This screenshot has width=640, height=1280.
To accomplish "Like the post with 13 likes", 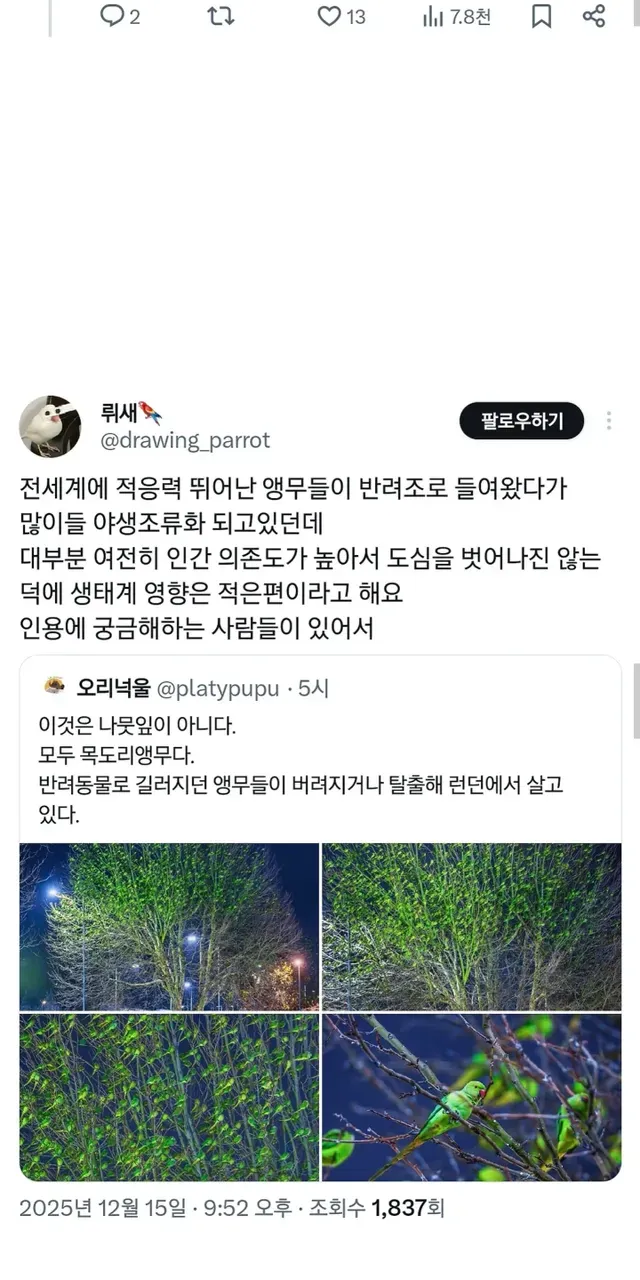I will pyautogui.click(x=330, y=16).
